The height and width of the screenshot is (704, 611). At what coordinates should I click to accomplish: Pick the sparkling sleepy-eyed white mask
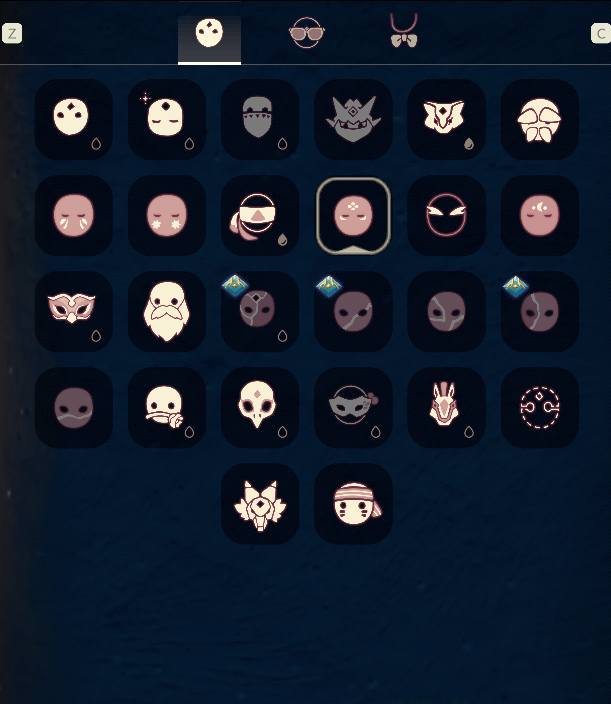[166, 119]
